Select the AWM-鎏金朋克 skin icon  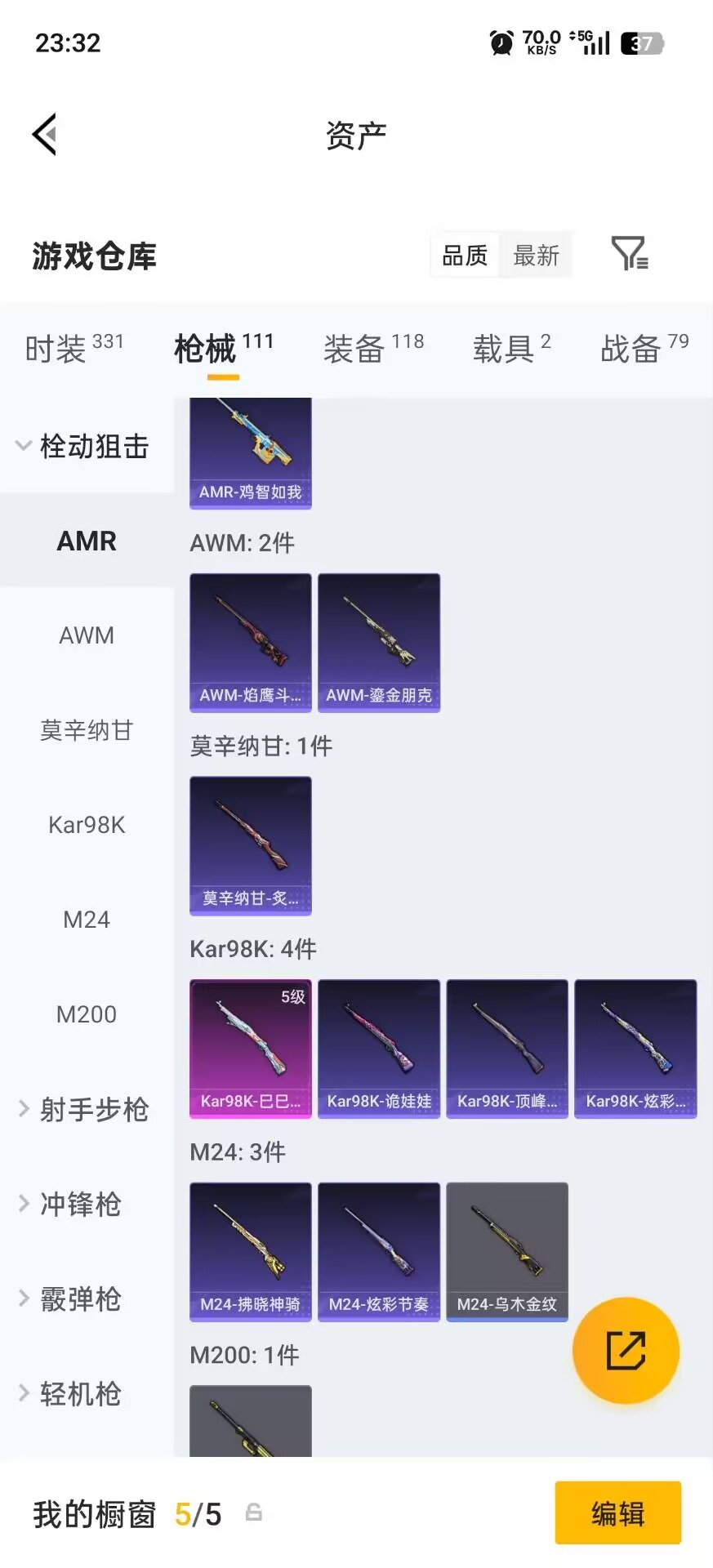coord(378,641)
